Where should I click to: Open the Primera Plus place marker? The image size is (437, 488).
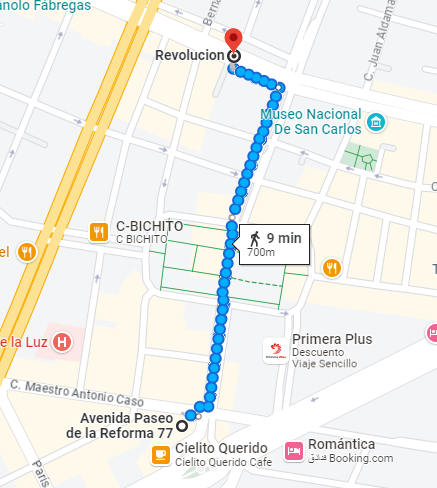(x=276, y=350)
